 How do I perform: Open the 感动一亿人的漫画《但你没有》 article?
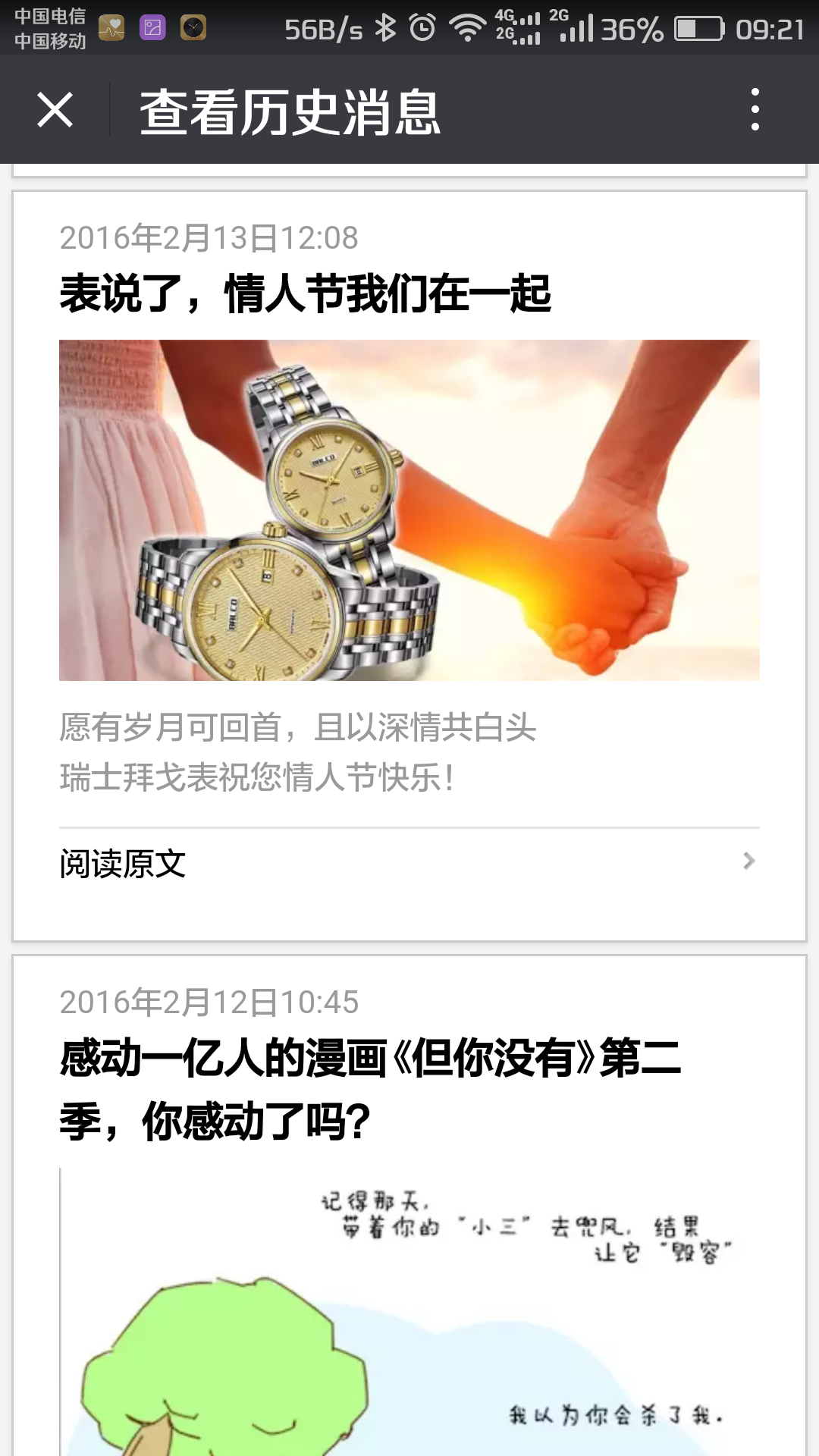(370, 1089)
